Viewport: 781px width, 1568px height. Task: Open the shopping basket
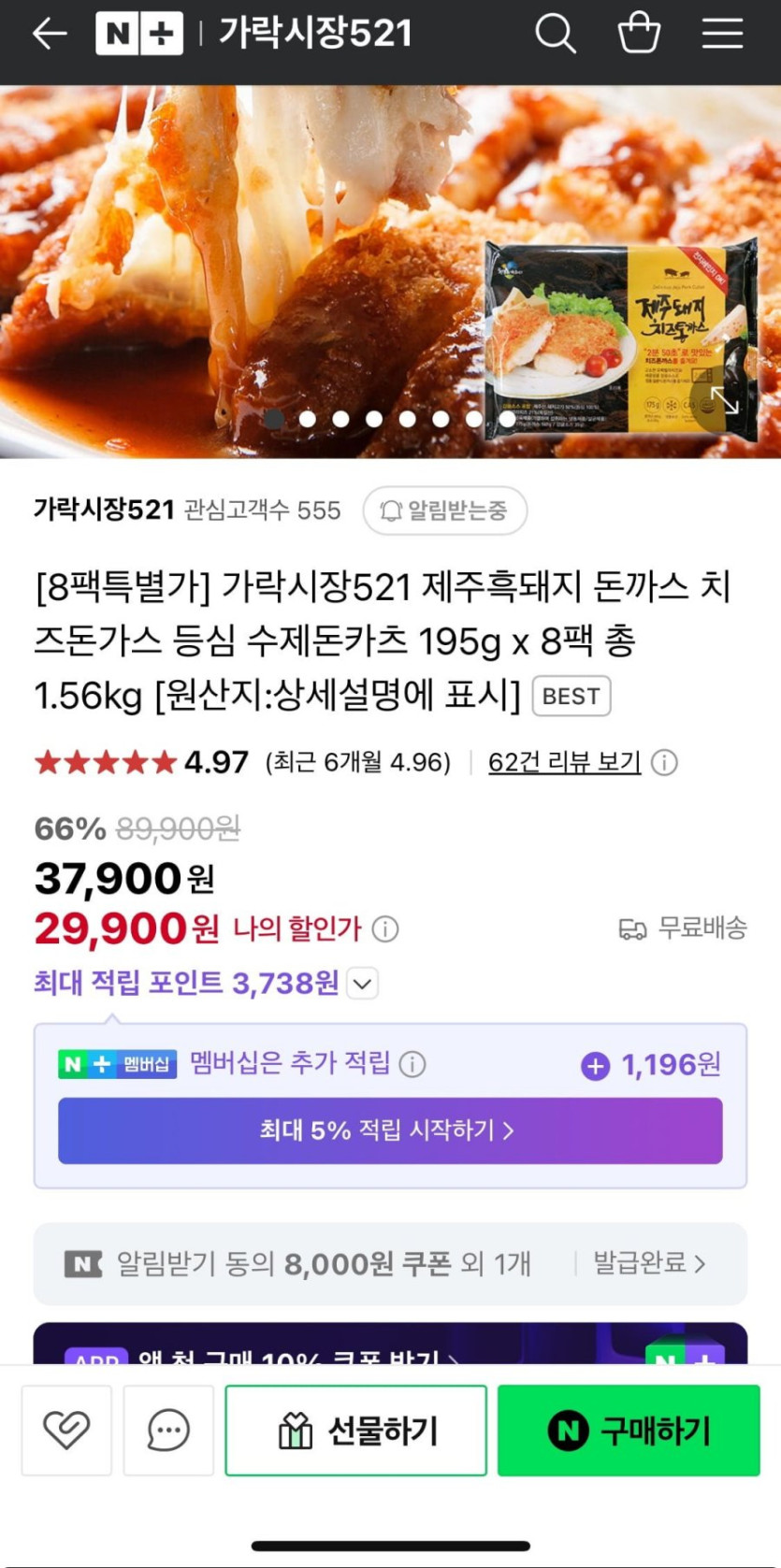tap(640, 34)
